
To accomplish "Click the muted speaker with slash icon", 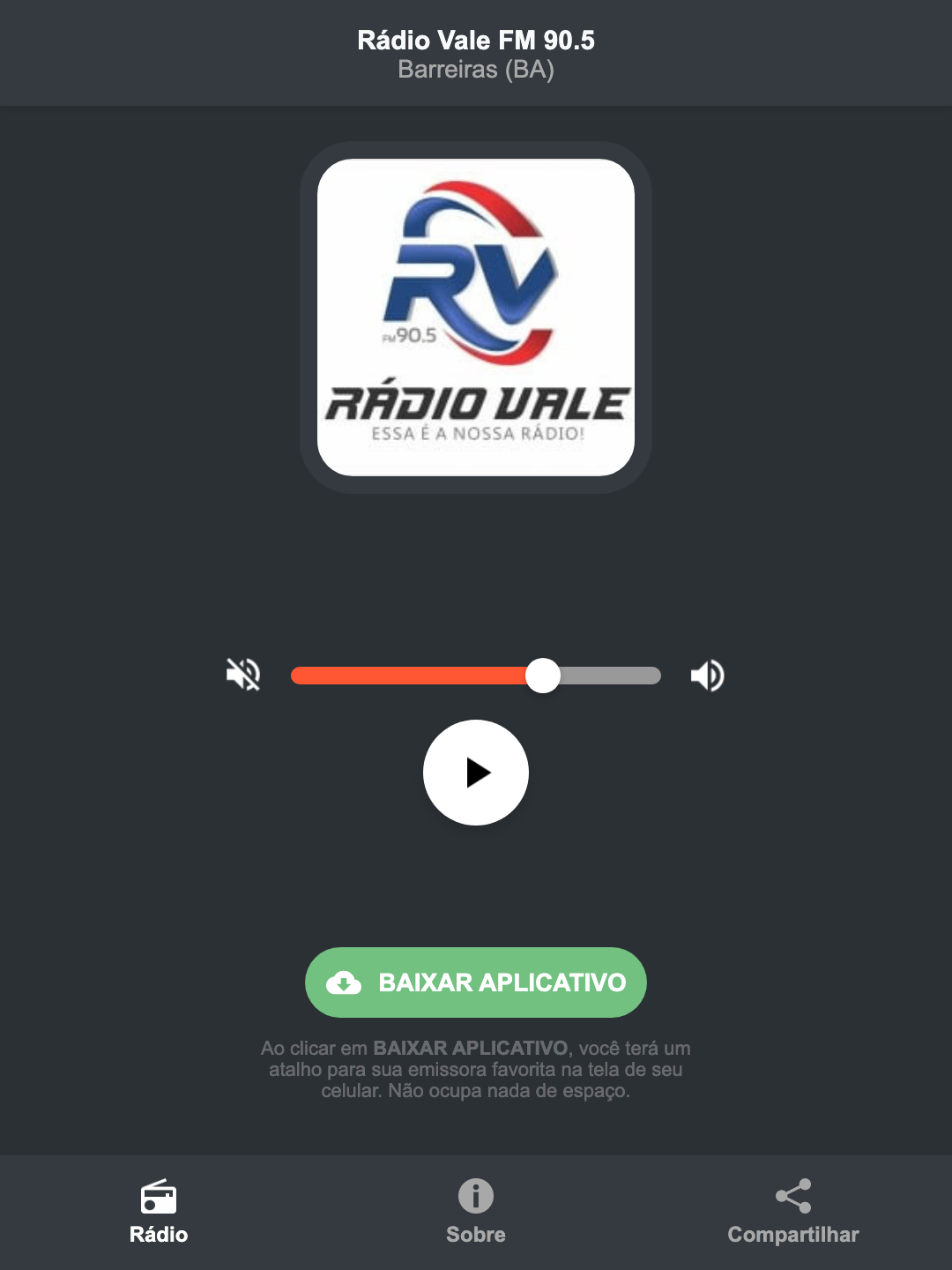I will [242, 675].
